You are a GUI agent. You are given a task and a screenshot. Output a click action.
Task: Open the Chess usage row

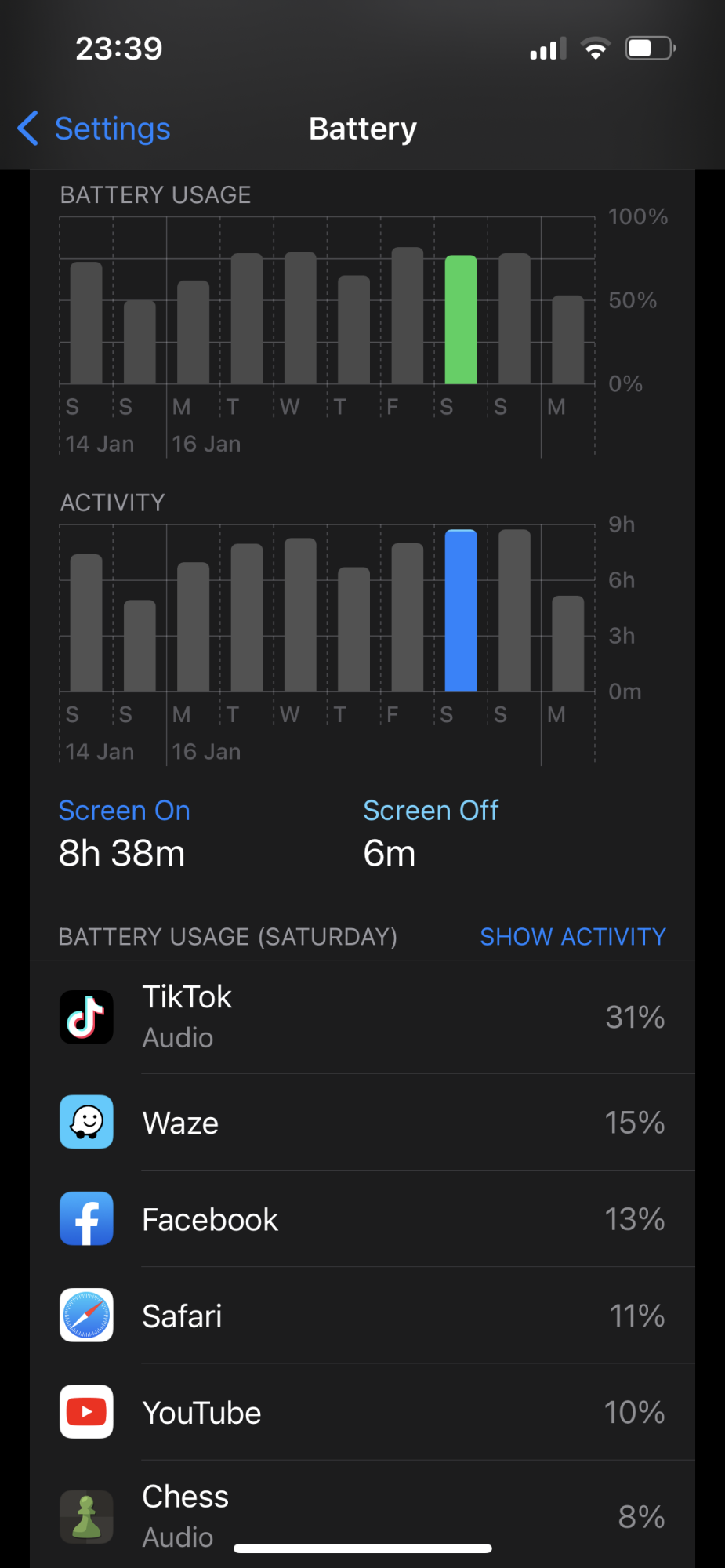pos(362,1515)
